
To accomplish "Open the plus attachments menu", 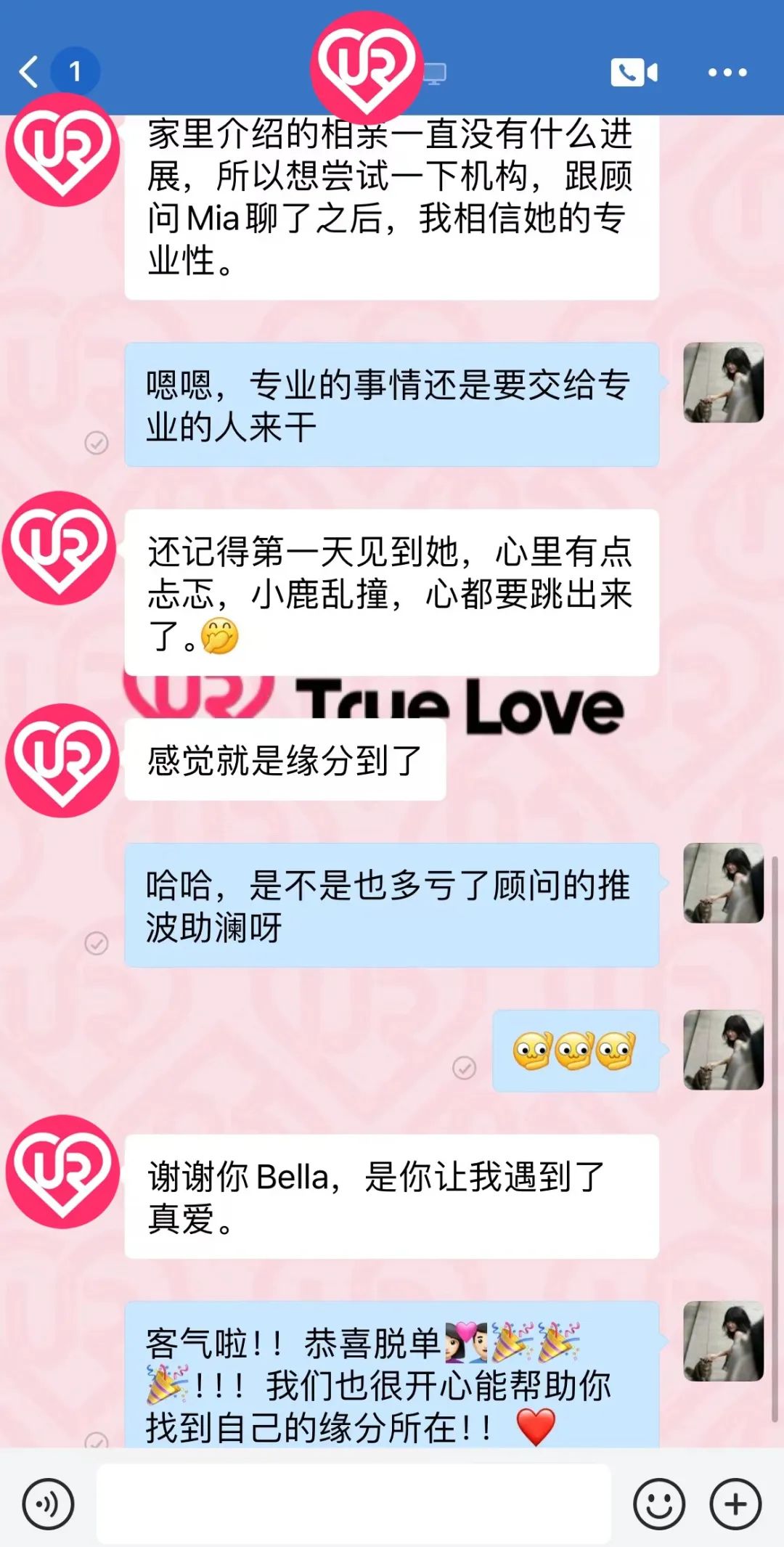I will coord(735,1504).
